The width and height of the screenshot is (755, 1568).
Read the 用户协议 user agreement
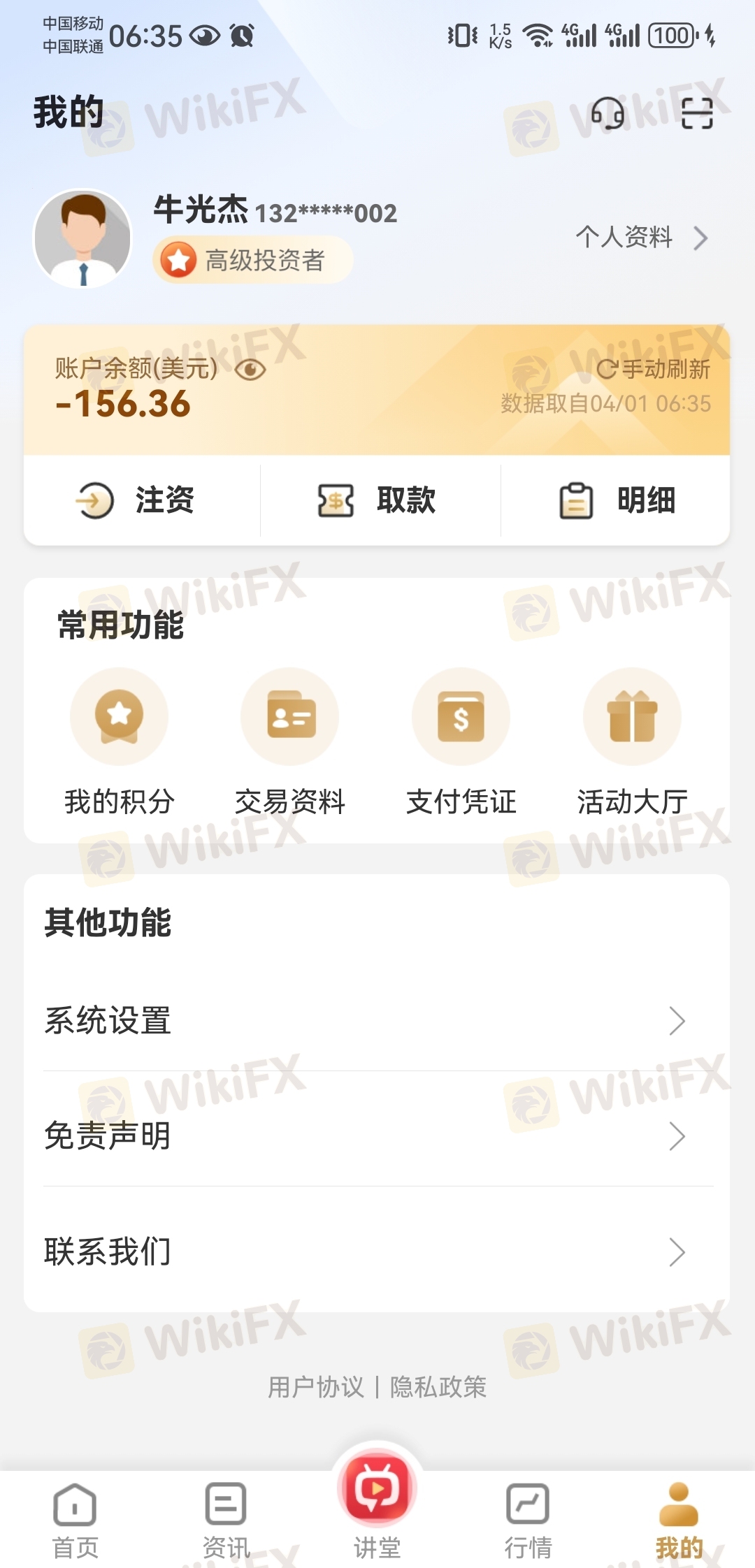316,1387
